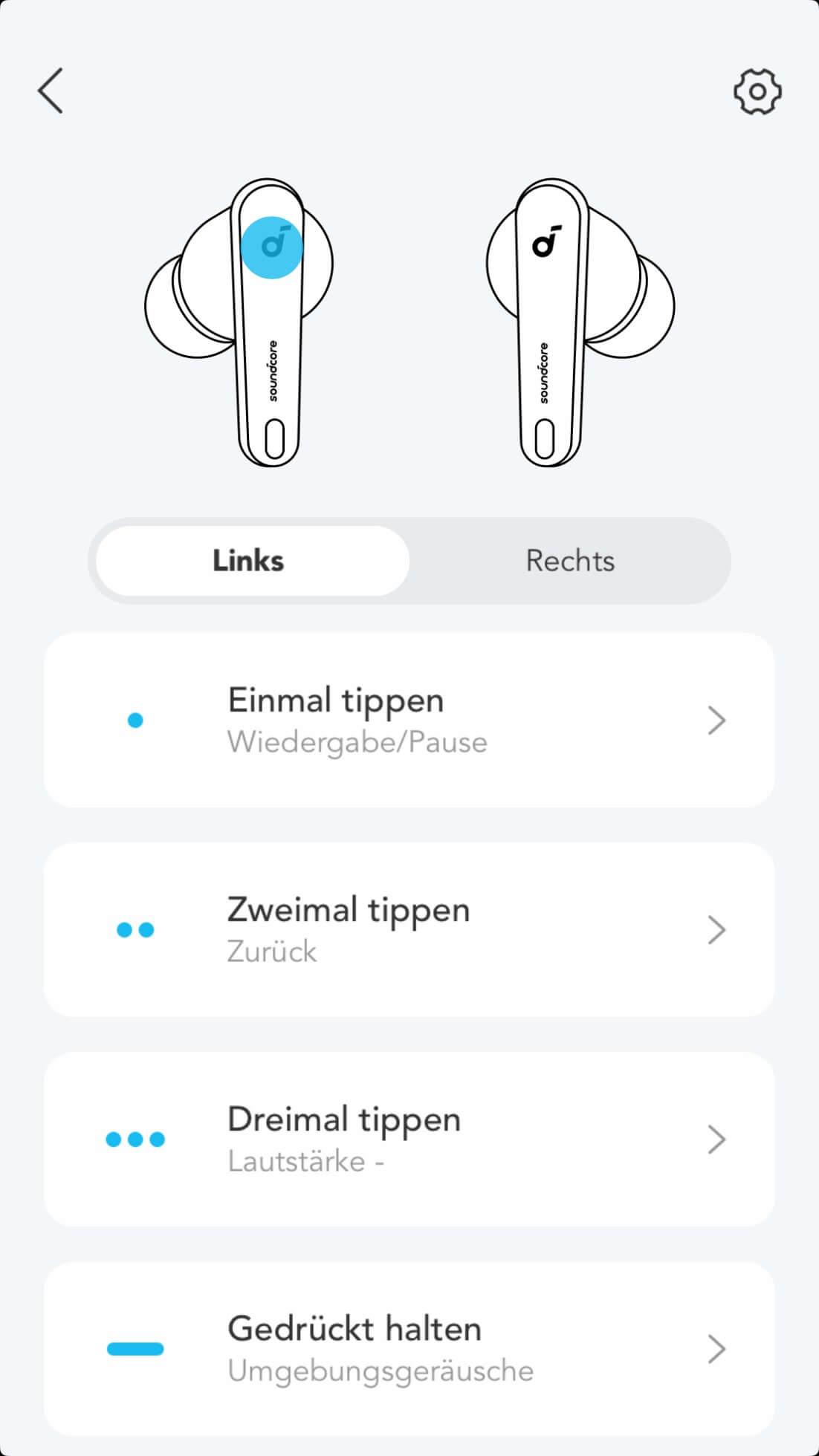Open the Gedrückt halten setting
The height and width of the screenshot is (1456, 819).
(409, 1348)
